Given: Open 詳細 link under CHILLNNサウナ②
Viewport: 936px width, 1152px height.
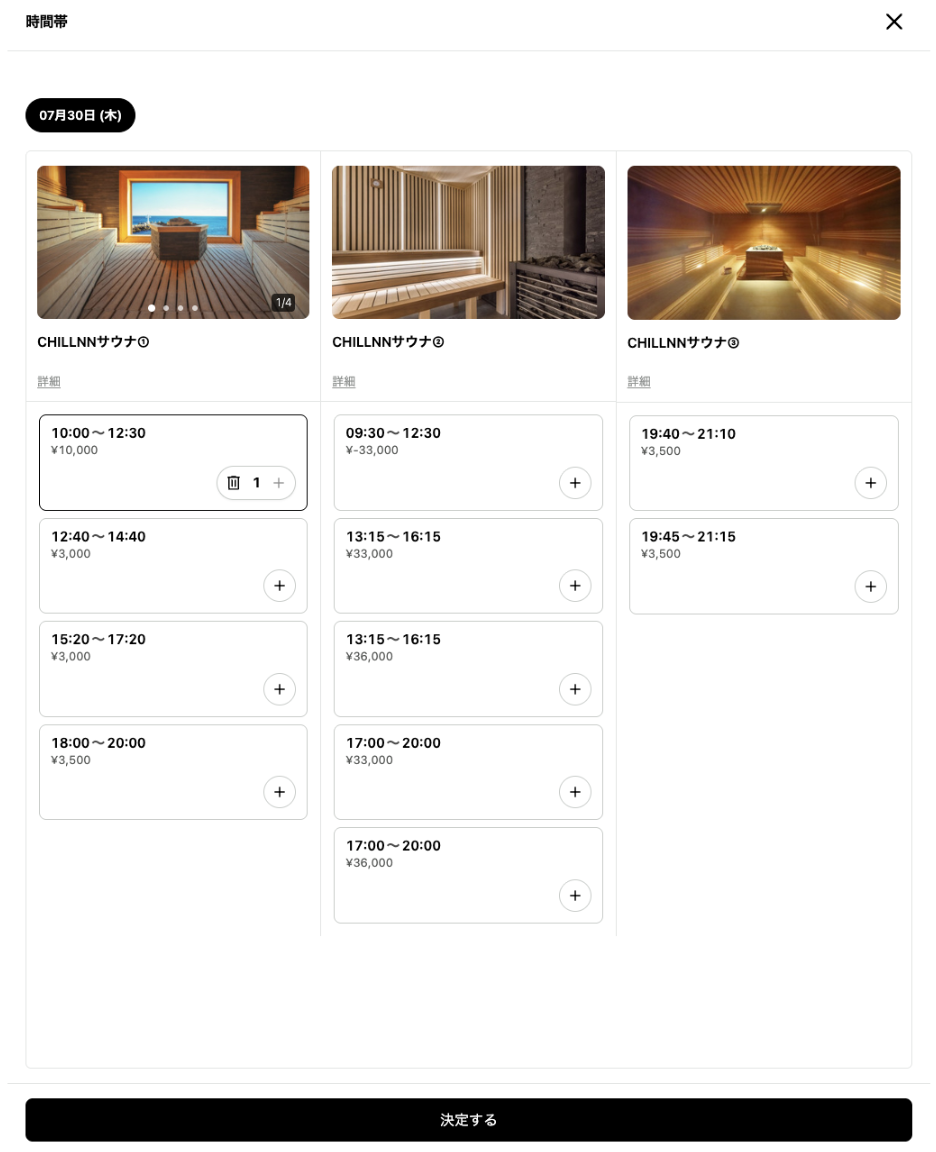Looking at the screenshot, I should coord(344,381).
